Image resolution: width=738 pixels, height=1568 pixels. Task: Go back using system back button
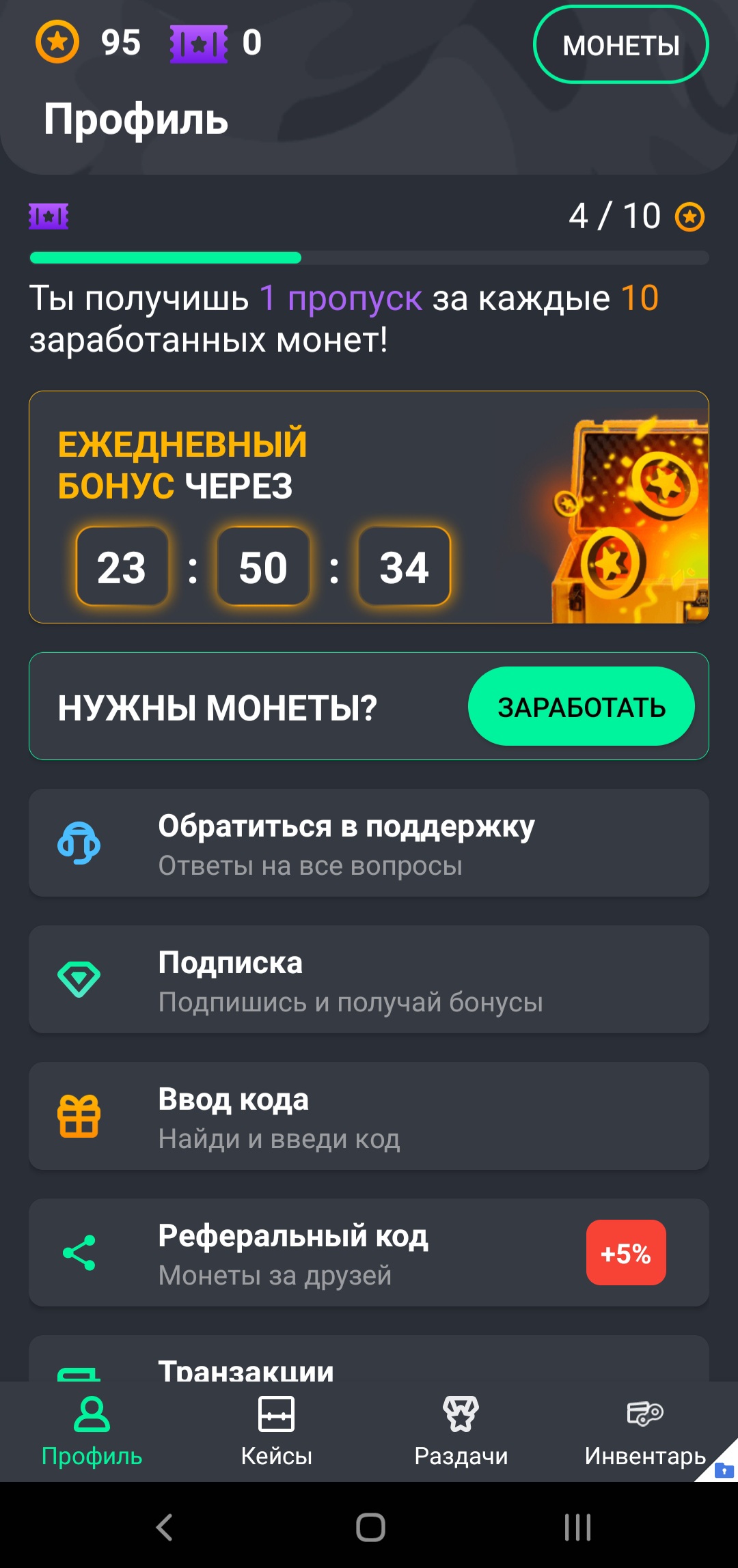tap(165, 1527)
